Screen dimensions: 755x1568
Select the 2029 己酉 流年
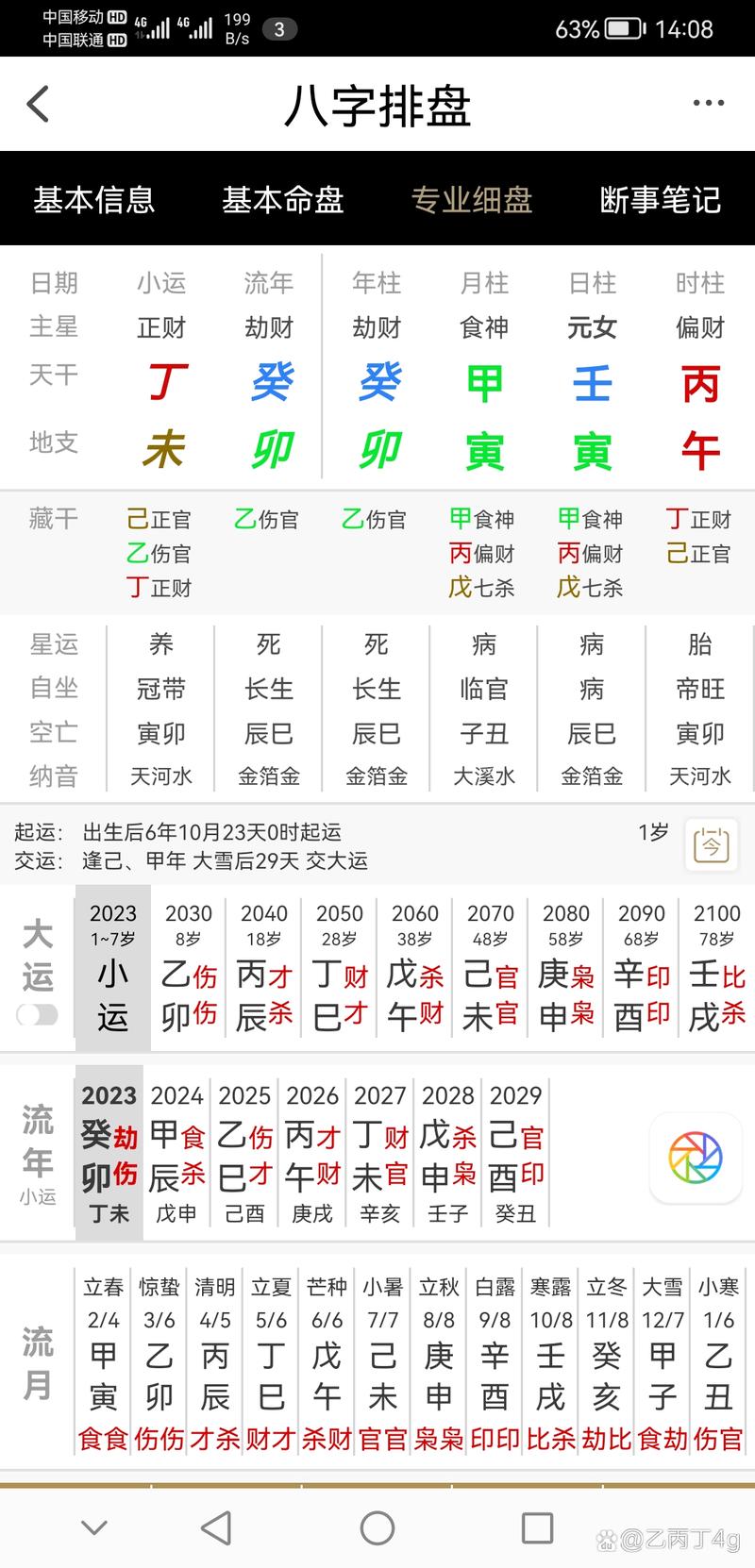[515, 1153]
